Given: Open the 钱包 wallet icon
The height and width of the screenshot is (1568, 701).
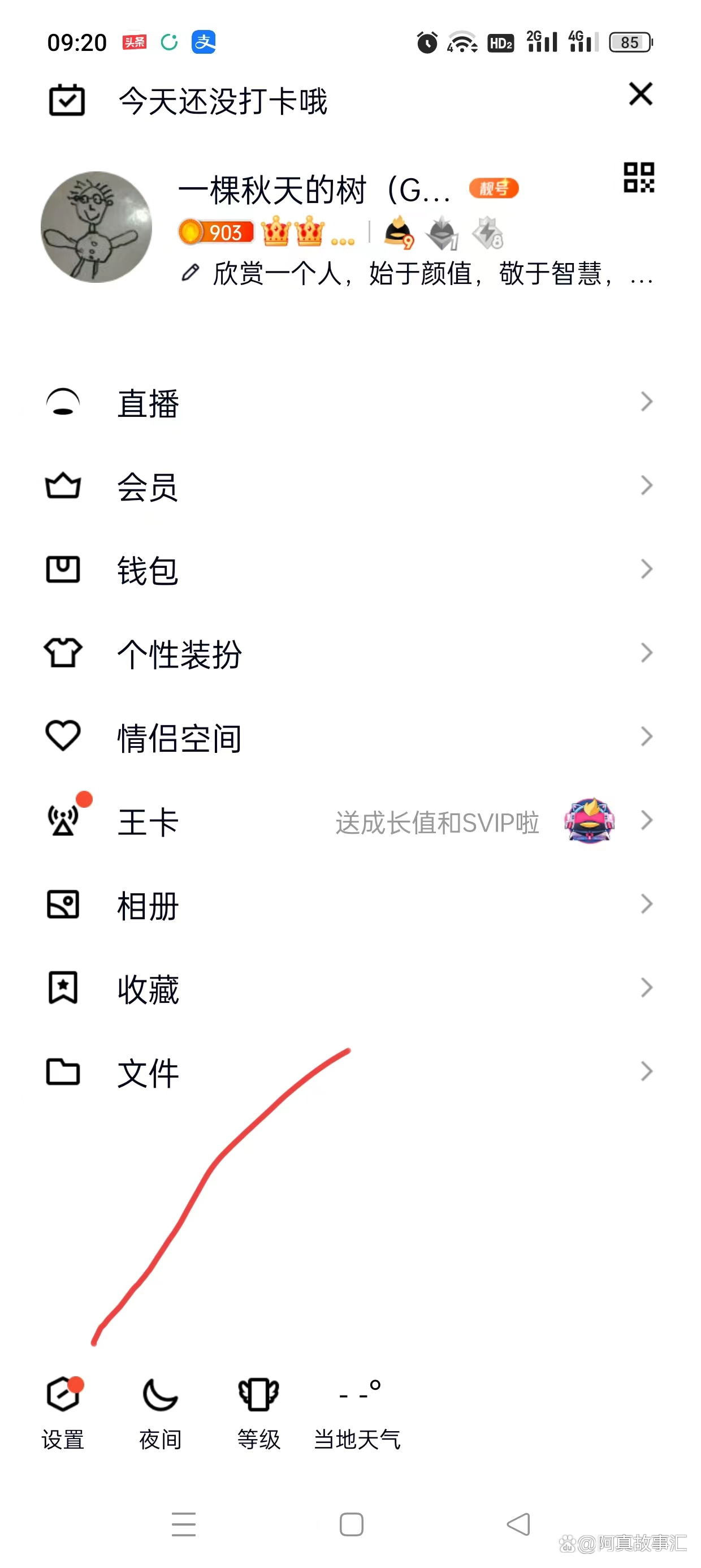Looking at the screenshot, I should tap(63, 569).
